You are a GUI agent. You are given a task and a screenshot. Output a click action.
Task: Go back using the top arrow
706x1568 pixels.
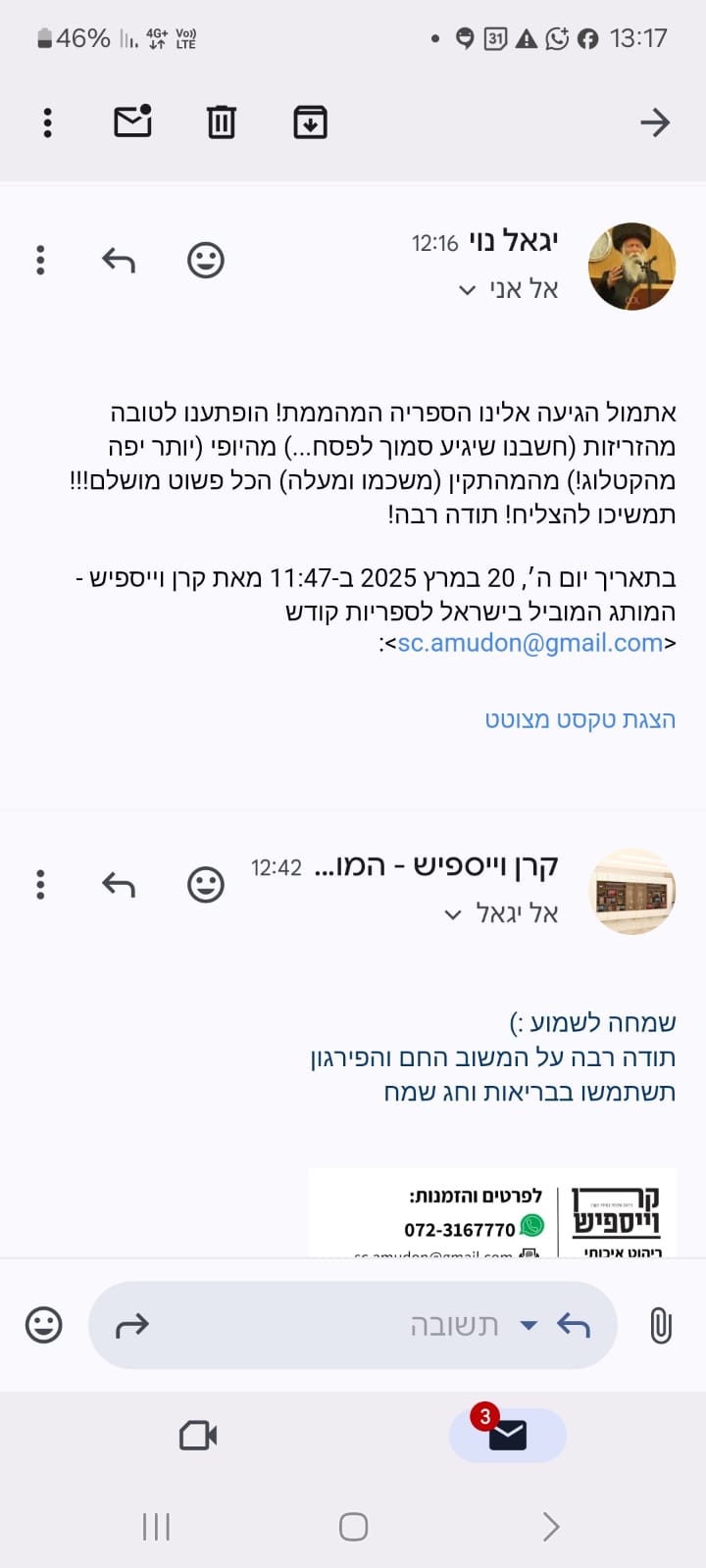coord(654,122)
